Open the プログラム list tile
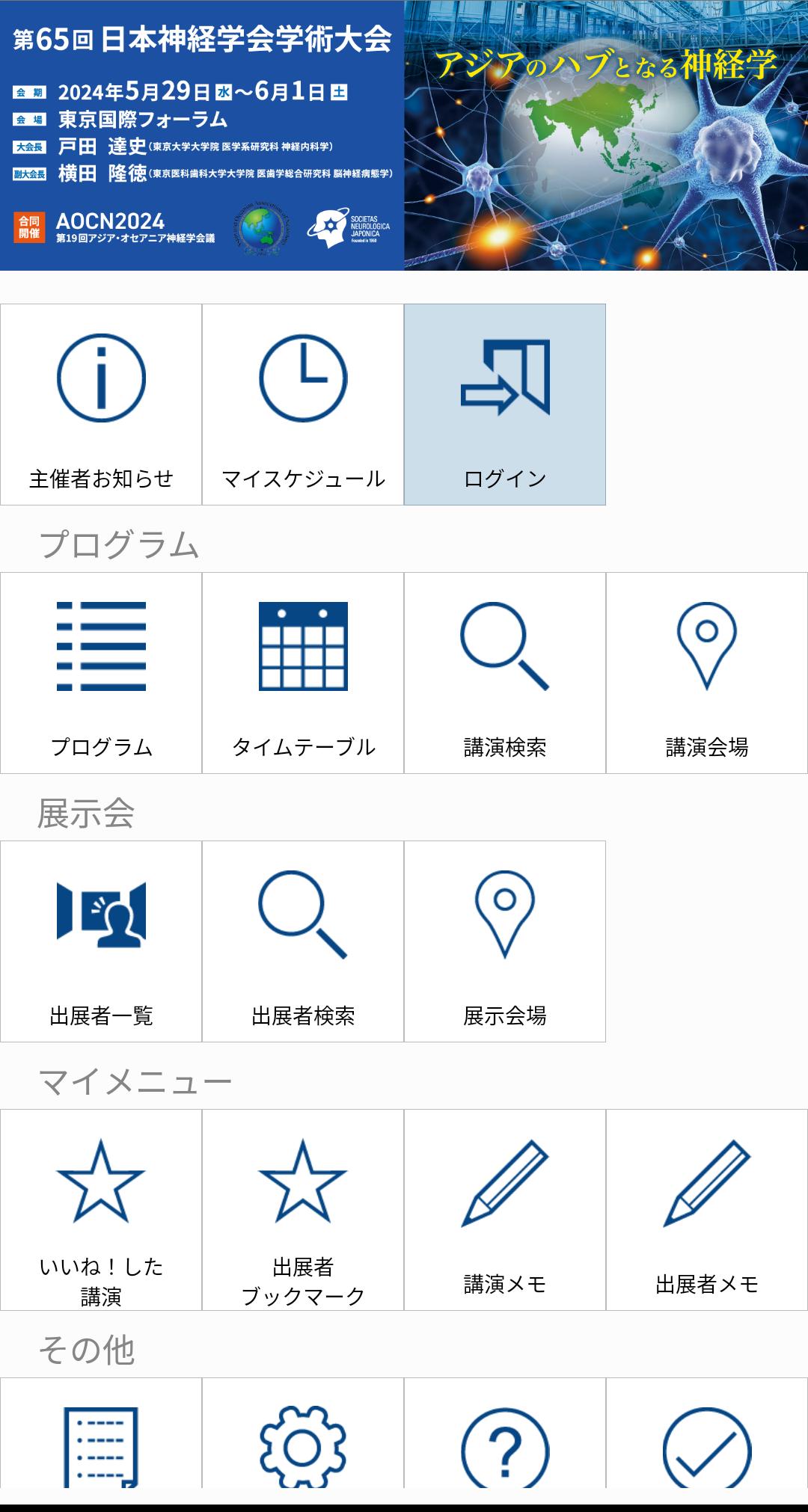808x1512 pixels. pyautogui.click(x=101, y=673)
